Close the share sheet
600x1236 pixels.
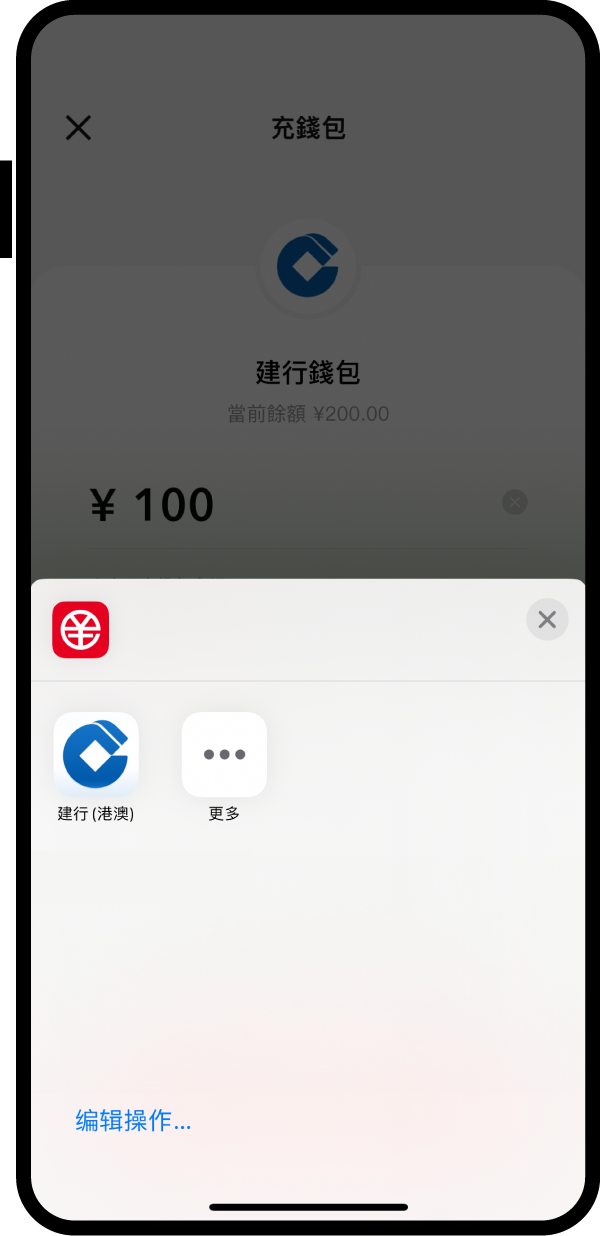click(547, 620)
